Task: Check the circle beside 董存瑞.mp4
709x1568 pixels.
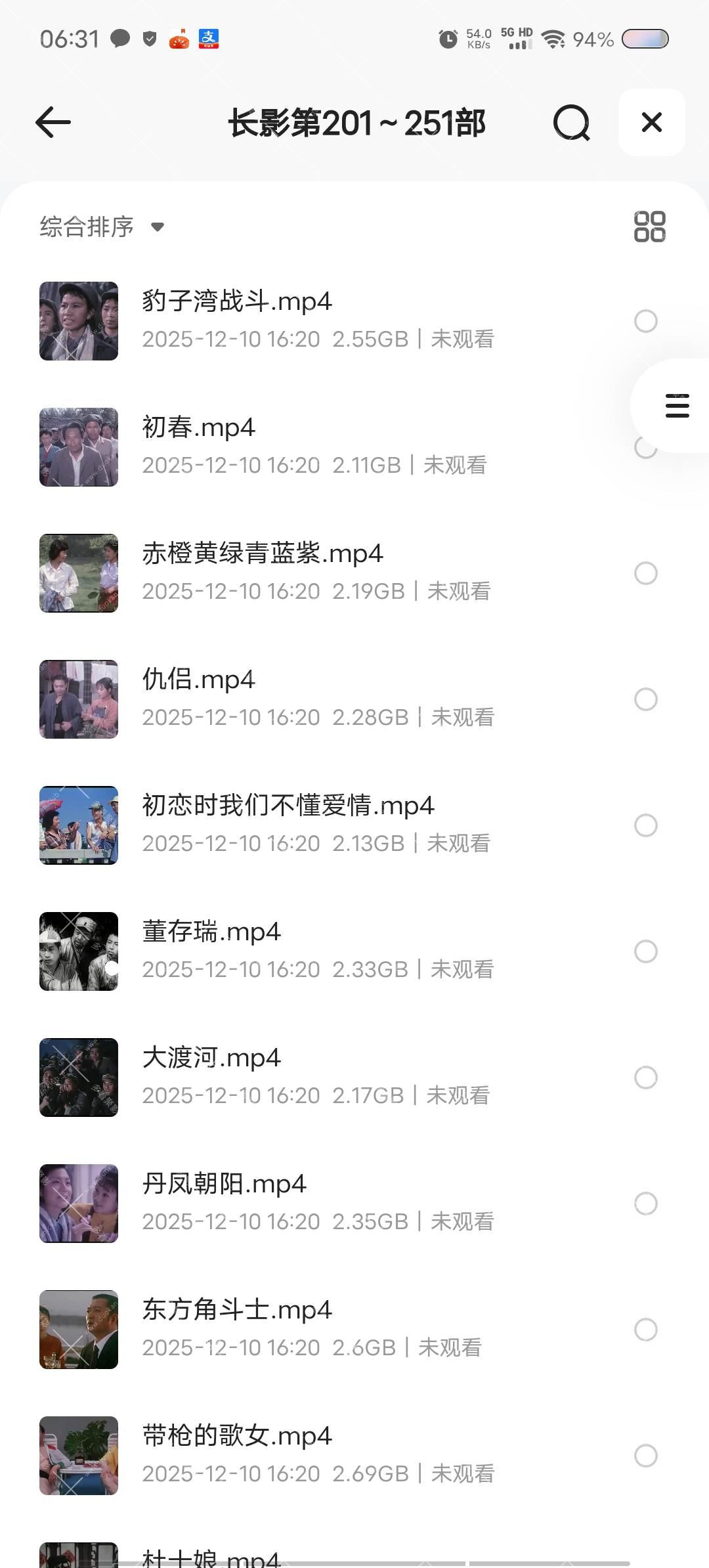Action: [645, 951]
